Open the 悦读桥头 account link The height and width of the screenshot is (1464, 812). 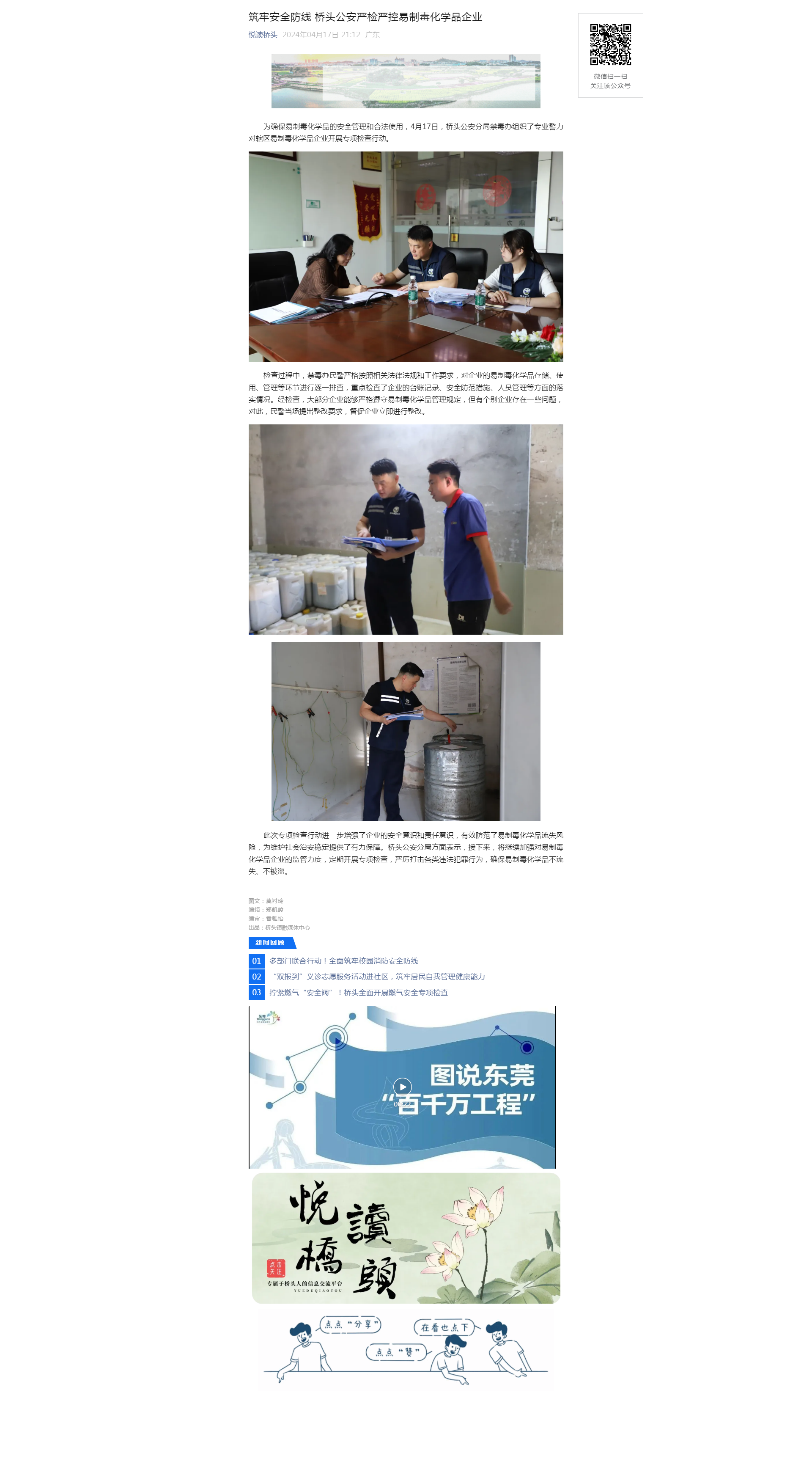tap(263, 35)
